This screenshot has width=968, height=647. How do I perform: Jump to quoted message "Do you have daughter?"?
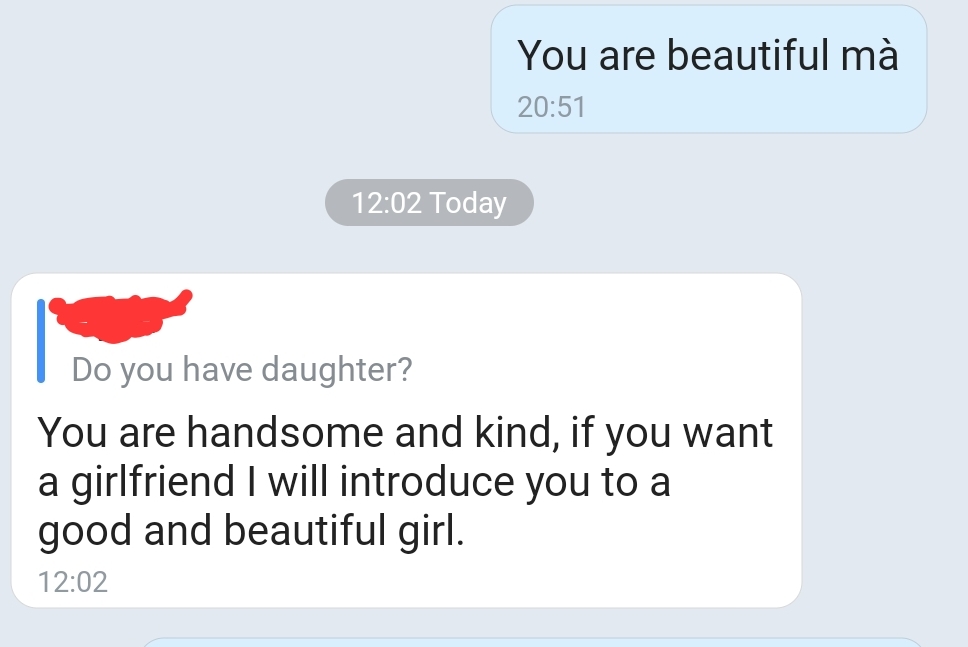(x=242, y=370)
